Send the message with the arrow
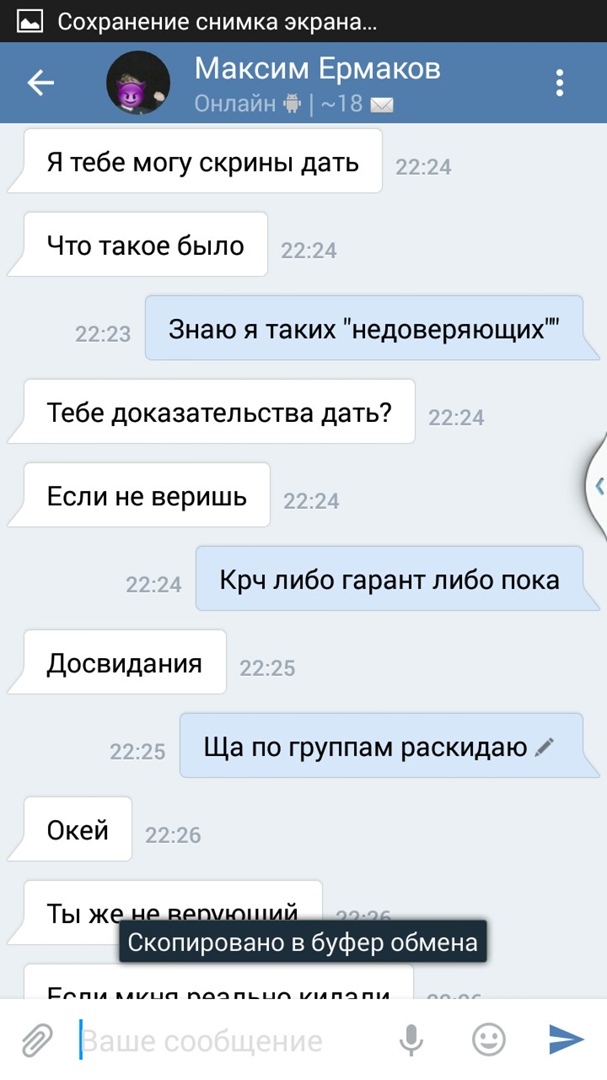Screen dimensions: 607x1080 566,1041
